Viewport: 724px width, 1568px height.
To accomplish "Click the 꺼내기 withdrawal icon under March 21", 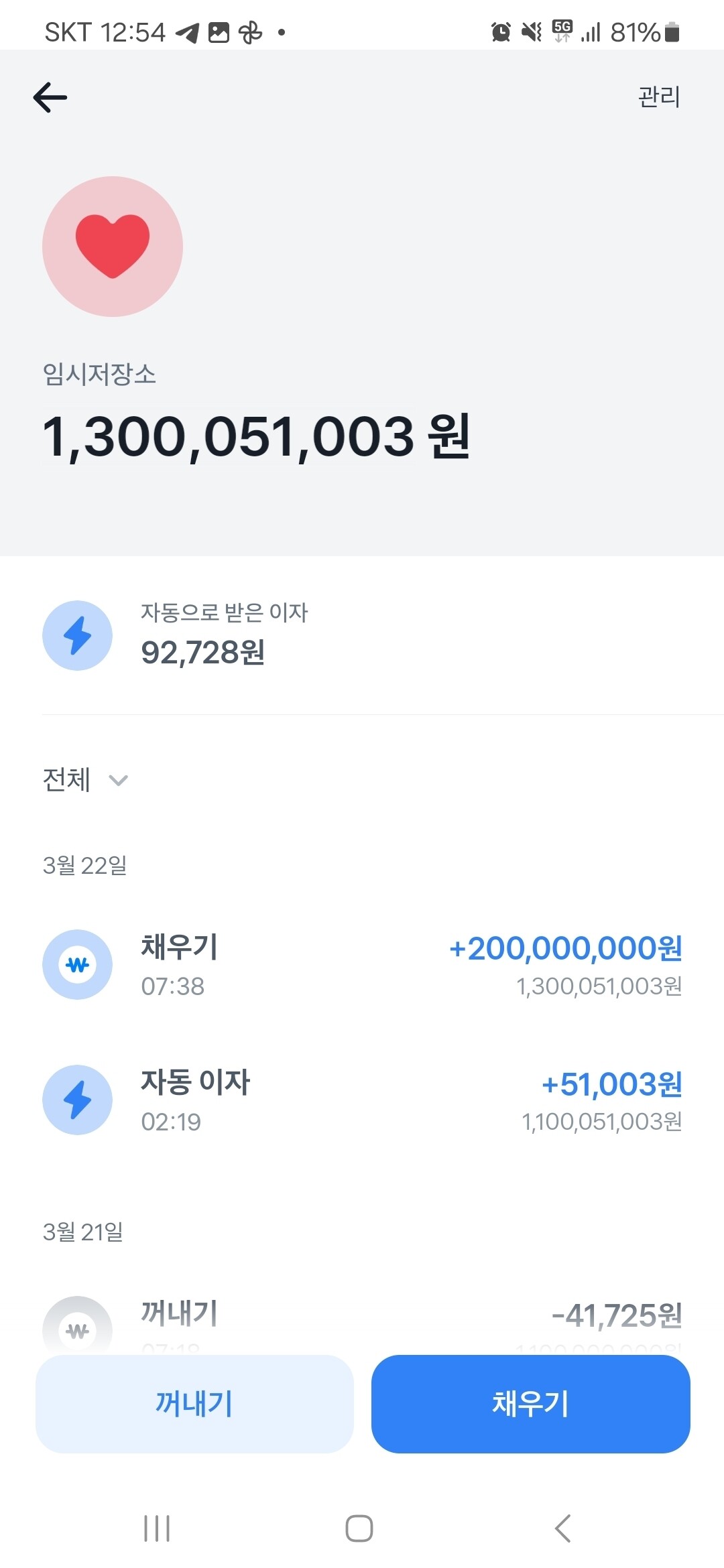I will [78, 1323].
